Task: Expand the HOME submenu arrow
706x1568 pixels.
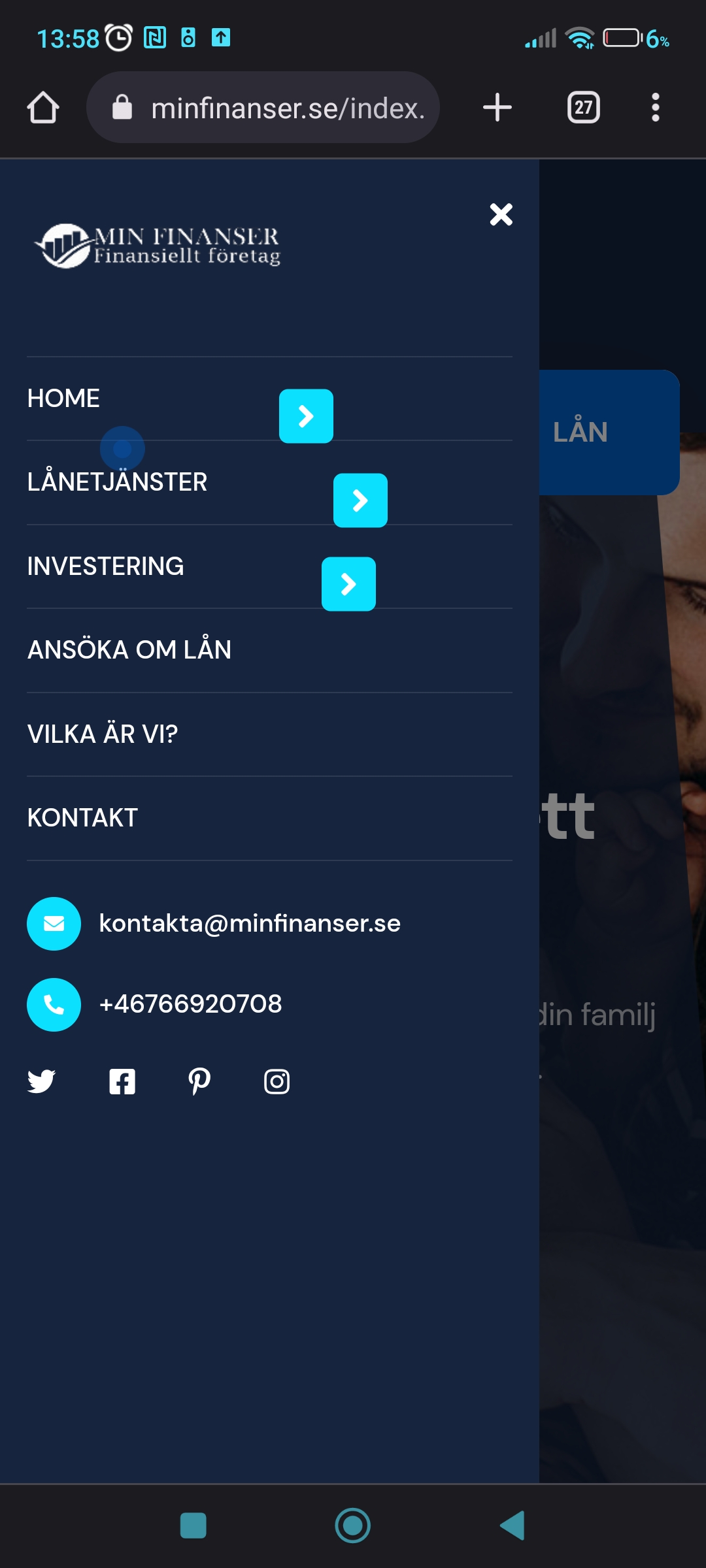Action: (306, 416)
